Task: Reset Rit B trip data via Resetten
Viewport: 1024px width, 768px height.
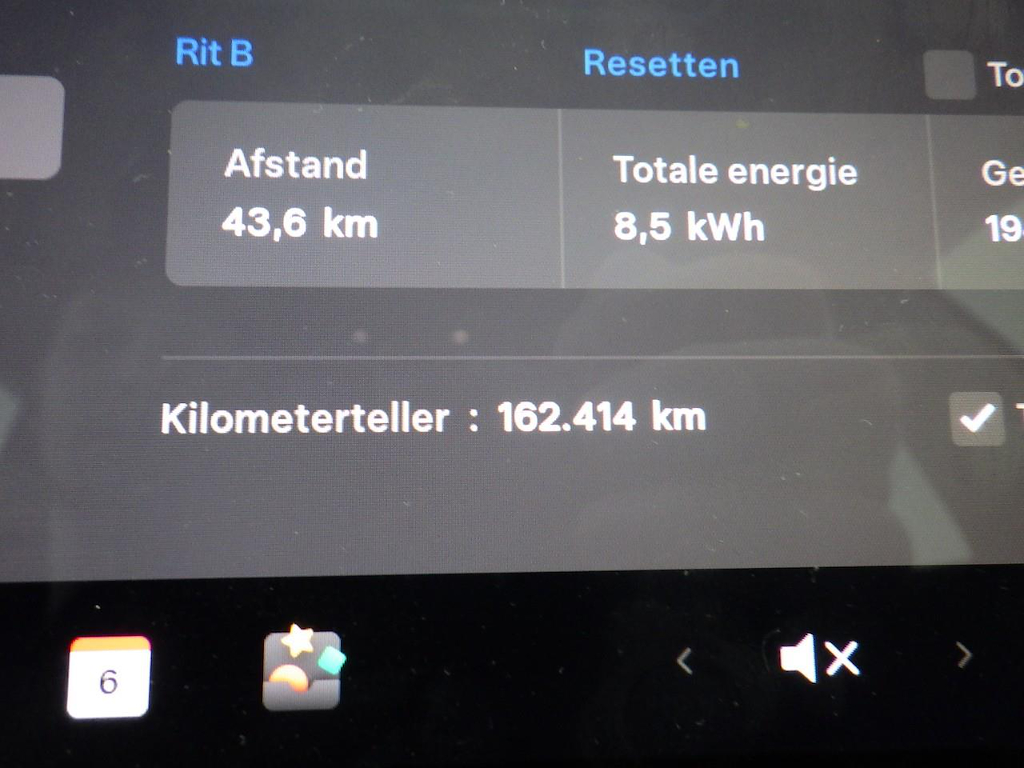Action: (661, 64)
